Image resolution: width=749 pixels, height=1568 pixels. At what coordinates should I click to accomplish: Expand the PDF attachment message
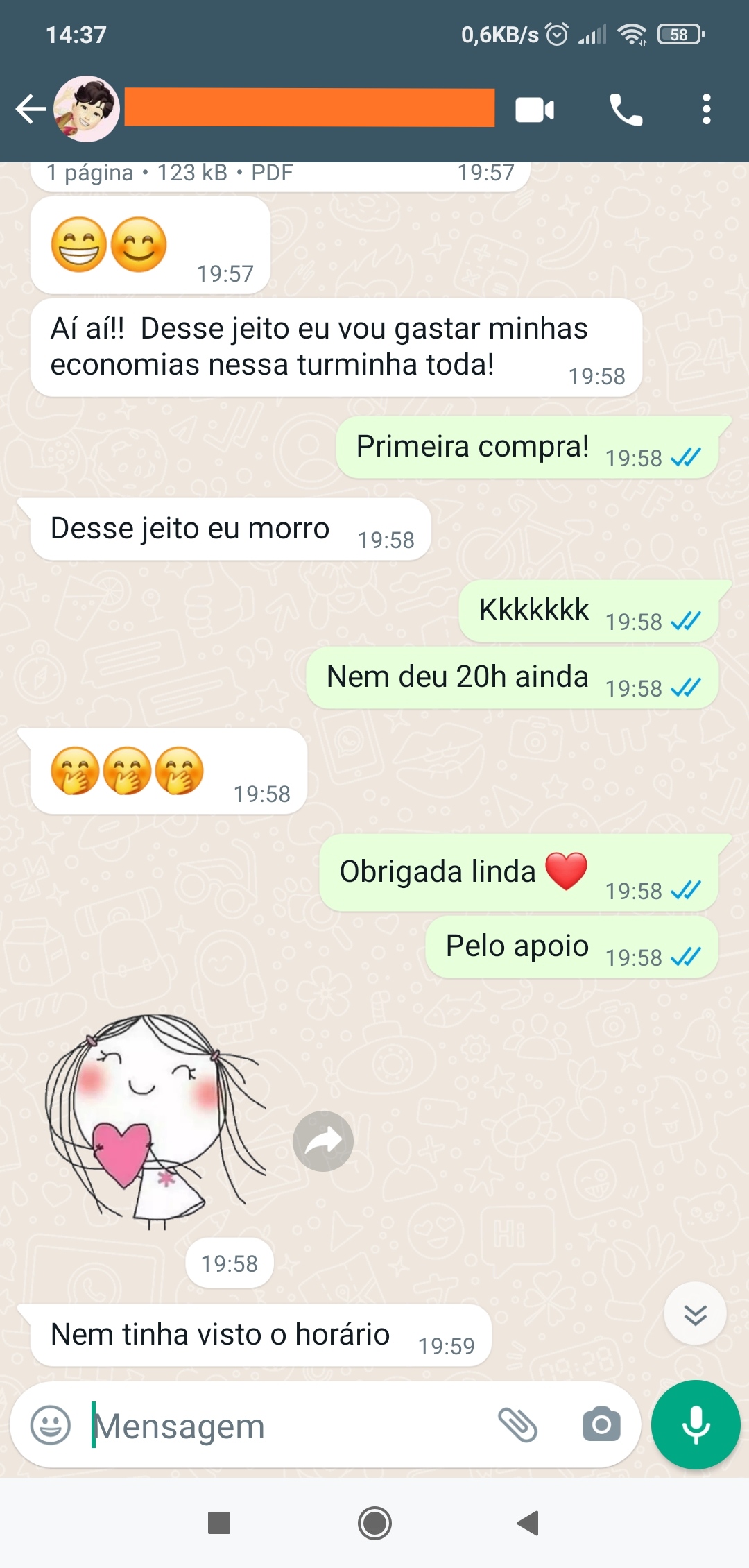[x=277, y=172]
